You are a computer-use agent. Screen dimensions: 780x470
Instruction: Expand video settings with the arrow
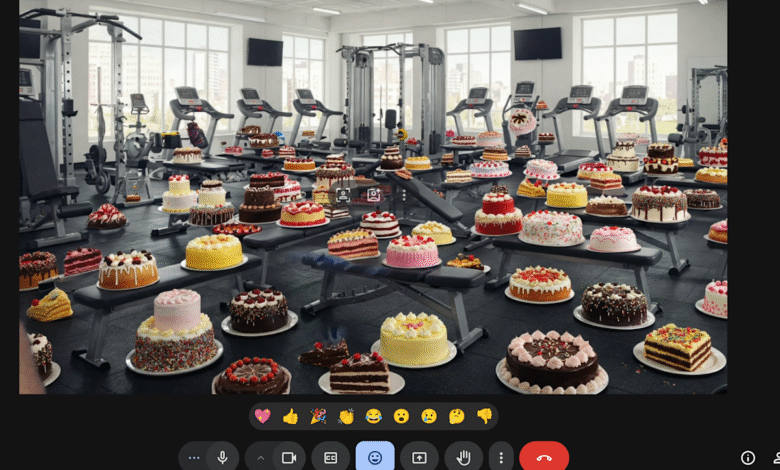tap(260, 457)
